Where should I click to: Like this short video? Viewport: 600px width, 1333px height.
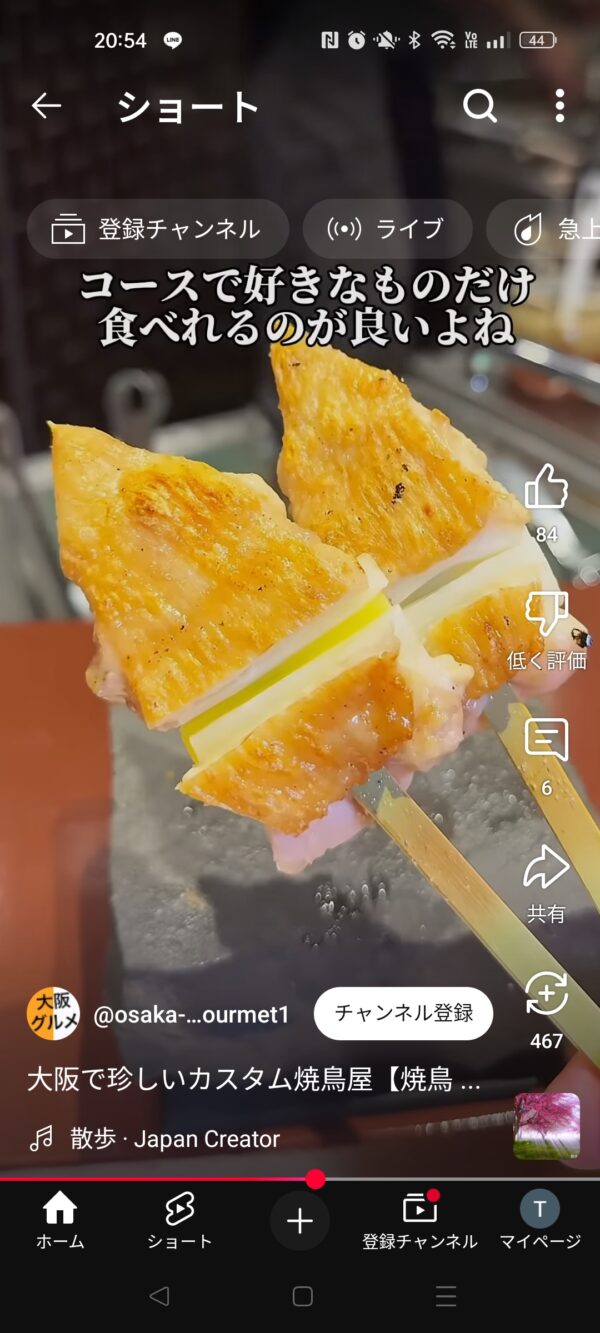(x=546, y=489)
